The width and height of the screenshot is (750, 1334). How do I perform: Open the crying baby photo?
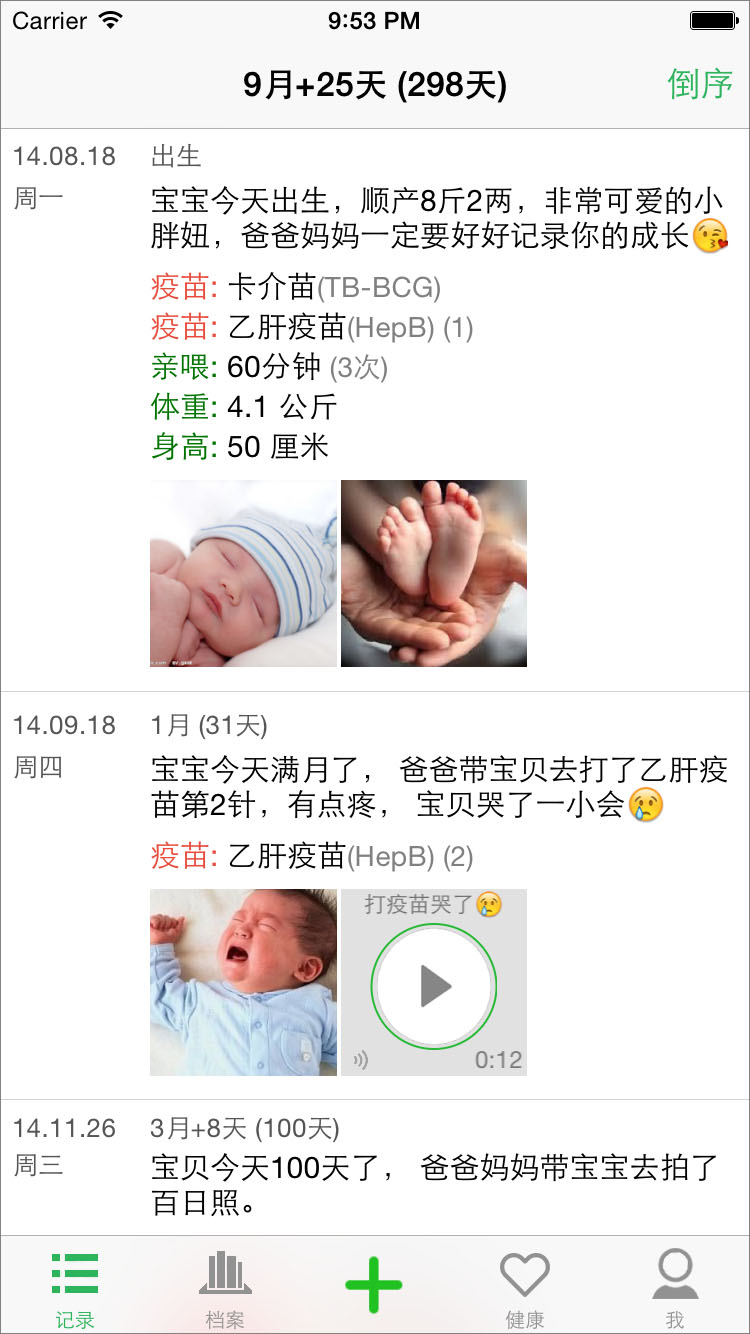[243, 982]
